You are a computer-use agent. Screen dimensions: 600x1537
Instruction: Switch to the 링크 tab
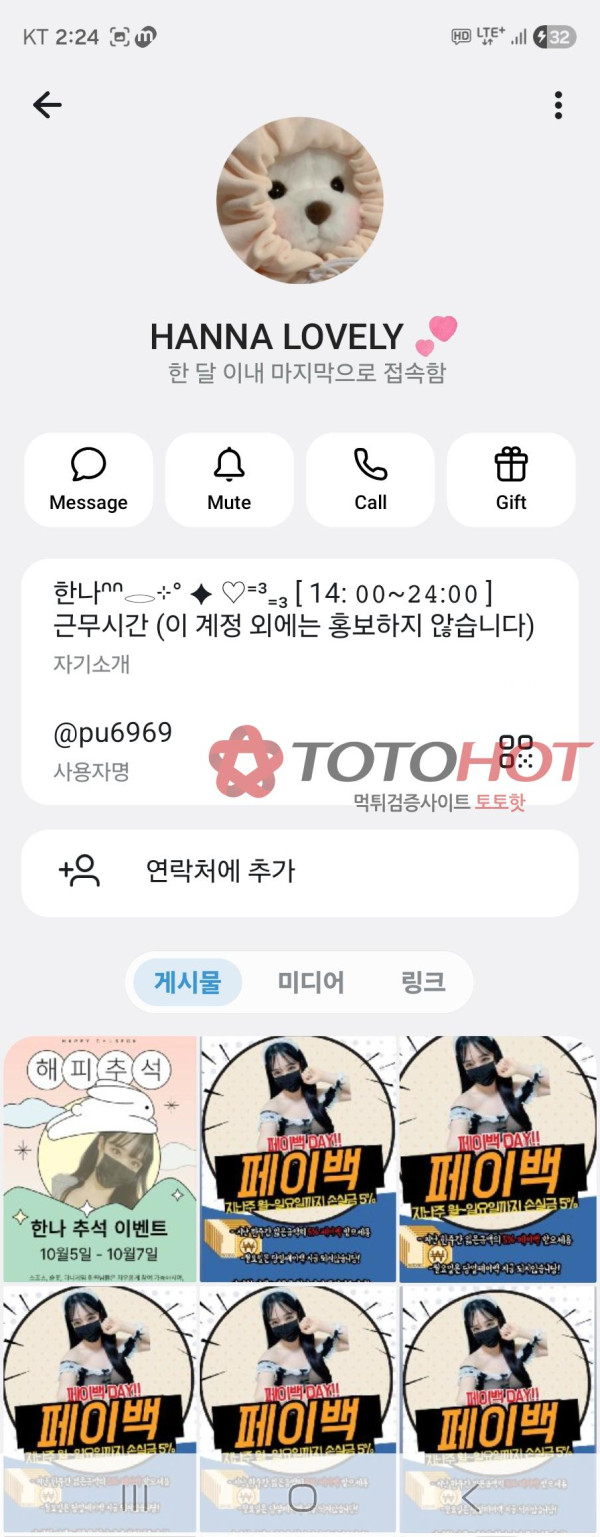[423, 982]
